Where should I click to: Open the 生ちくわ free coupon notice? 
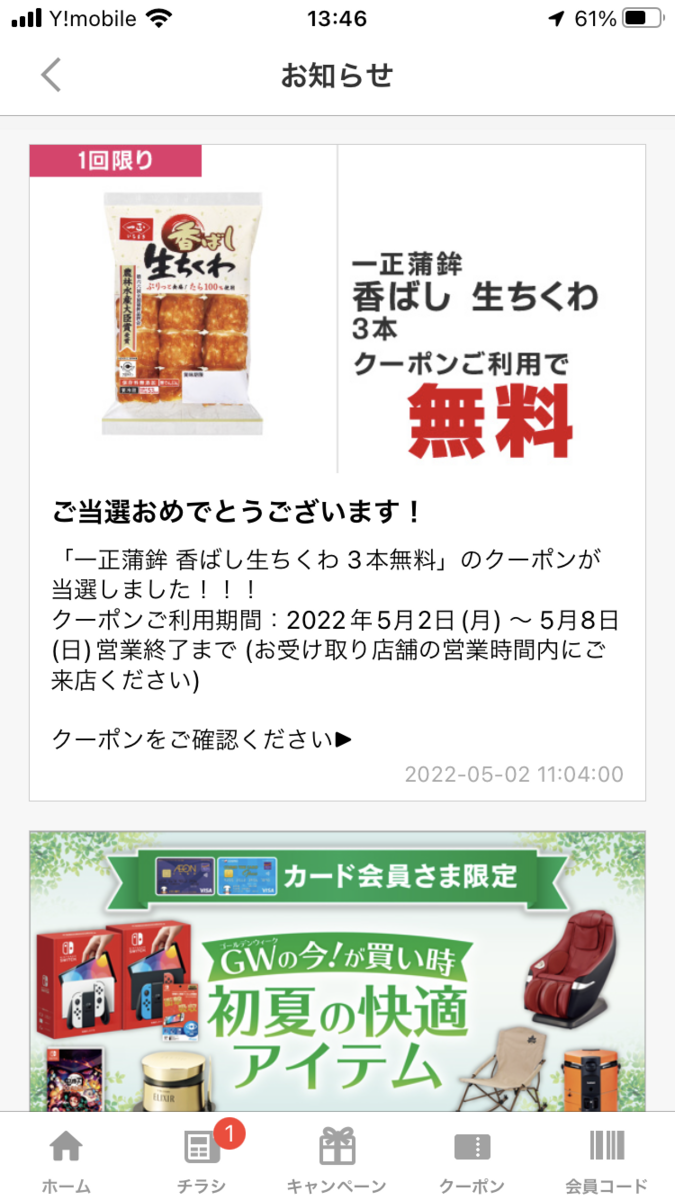pos(337,472)
